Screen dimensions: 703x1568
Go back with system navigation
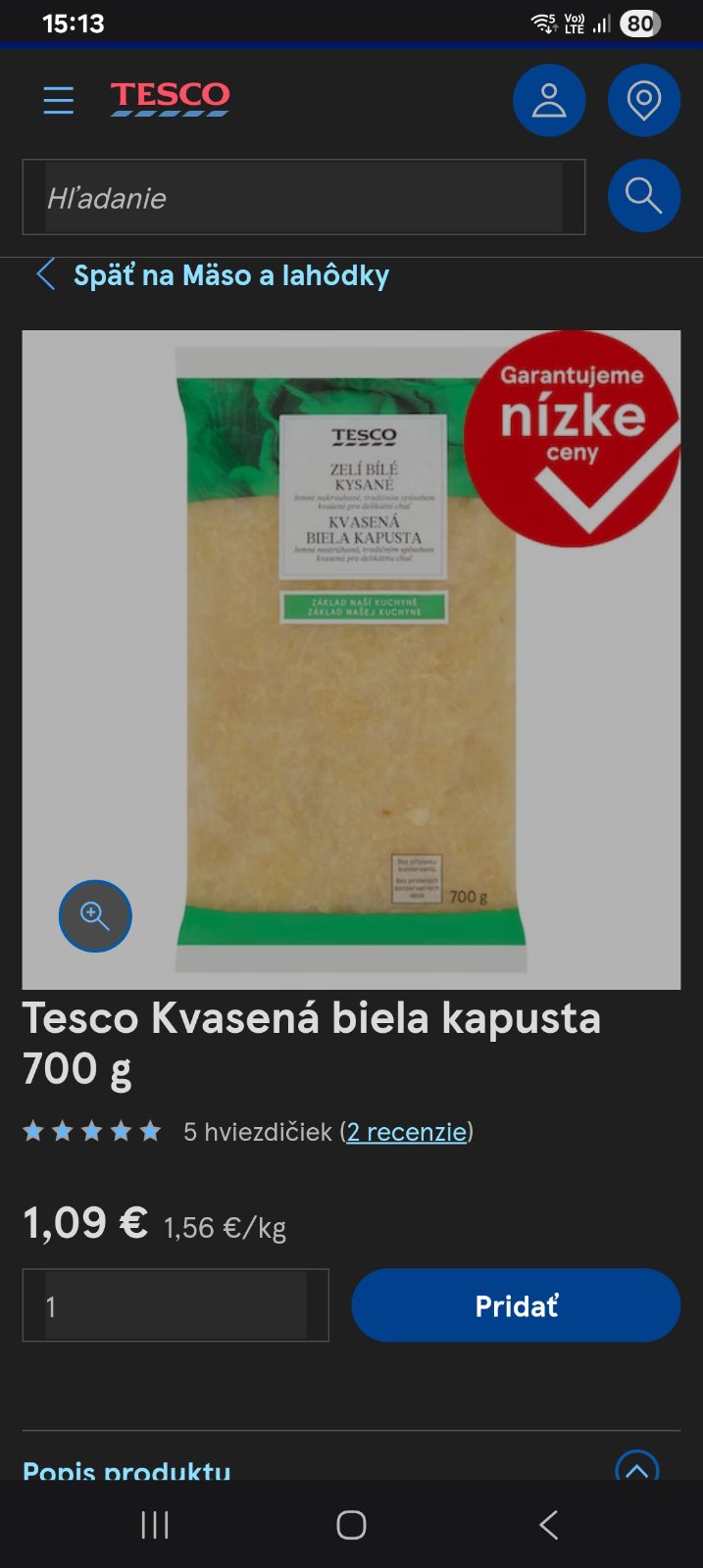pyautogui.click(x=548, y=1525)
